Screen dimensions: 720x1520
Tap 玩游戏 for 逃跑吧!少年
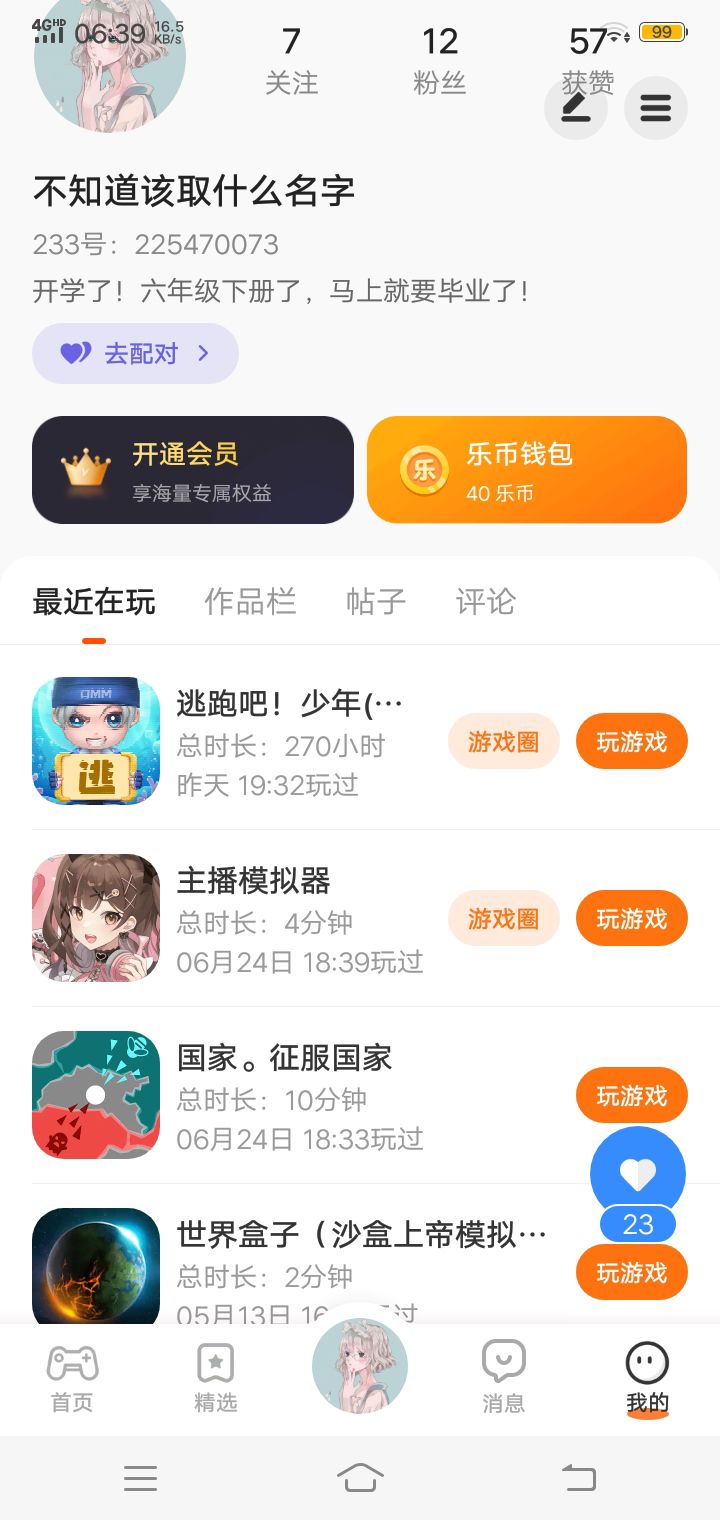(632, 742)
